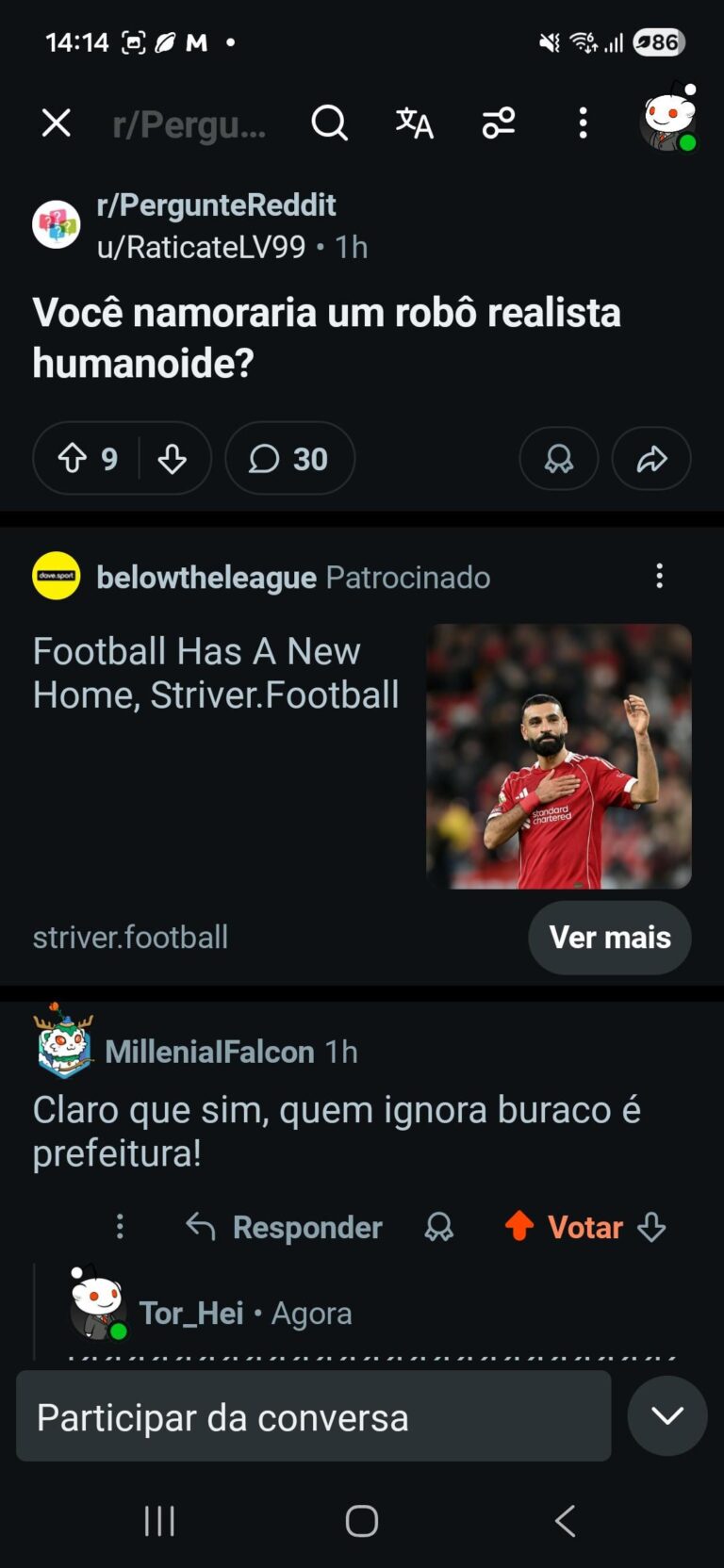Open your profile avatar menu

(x=668, y=119)
